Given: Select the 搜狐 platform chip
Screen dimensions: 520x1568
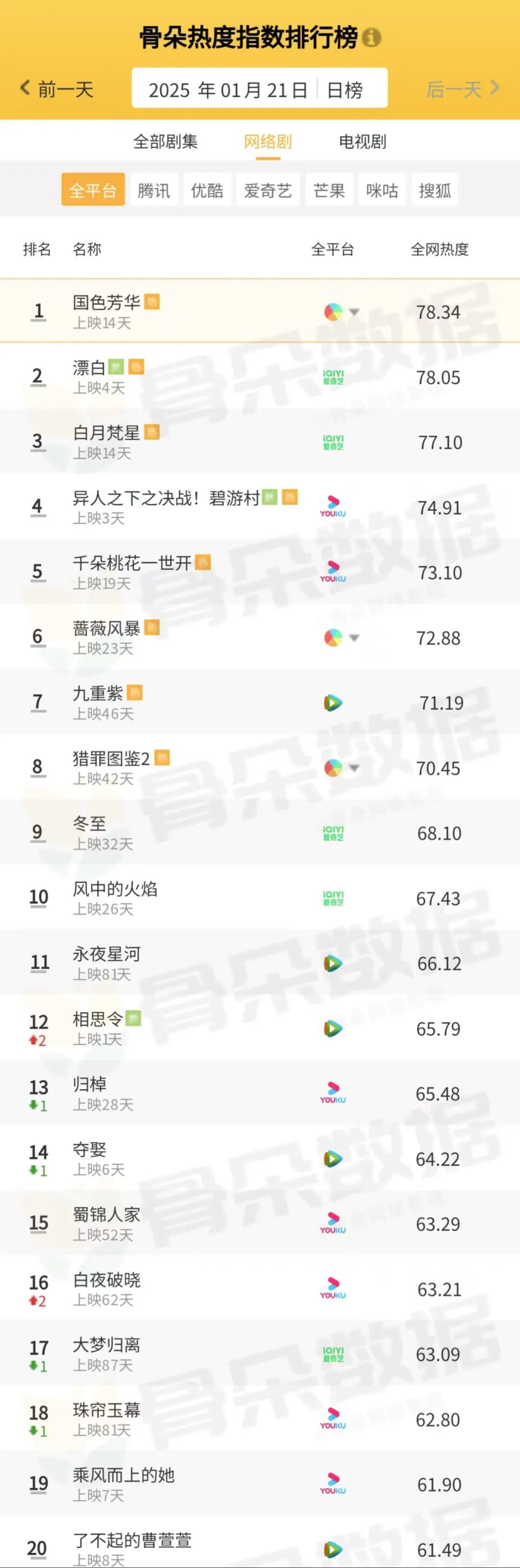Looking at the screenshot, I should (x=435, y=191).
